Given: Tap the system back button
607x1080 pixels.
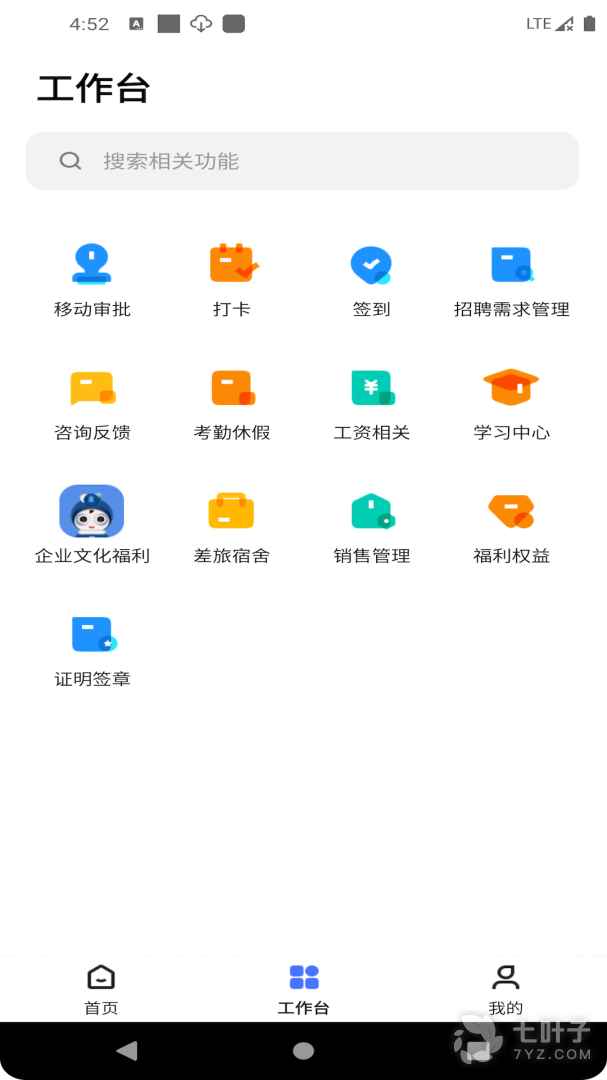Looking at the screenshot, I should click(127, 1050).
